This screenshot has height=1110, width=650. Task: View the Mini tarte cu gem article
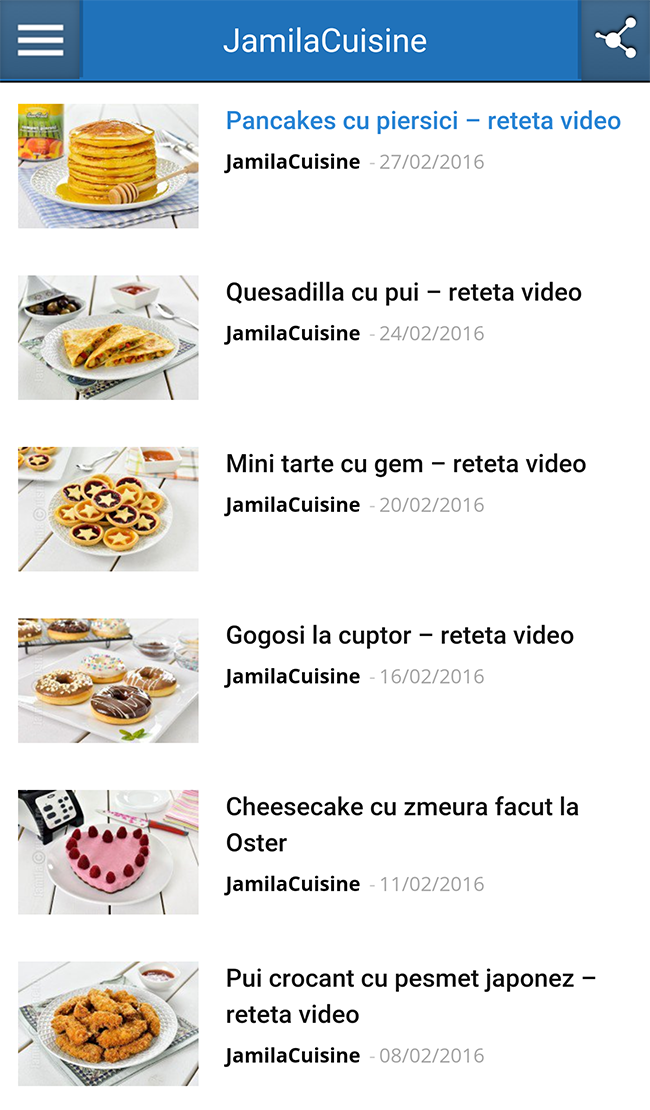click(x=405, y=464)
